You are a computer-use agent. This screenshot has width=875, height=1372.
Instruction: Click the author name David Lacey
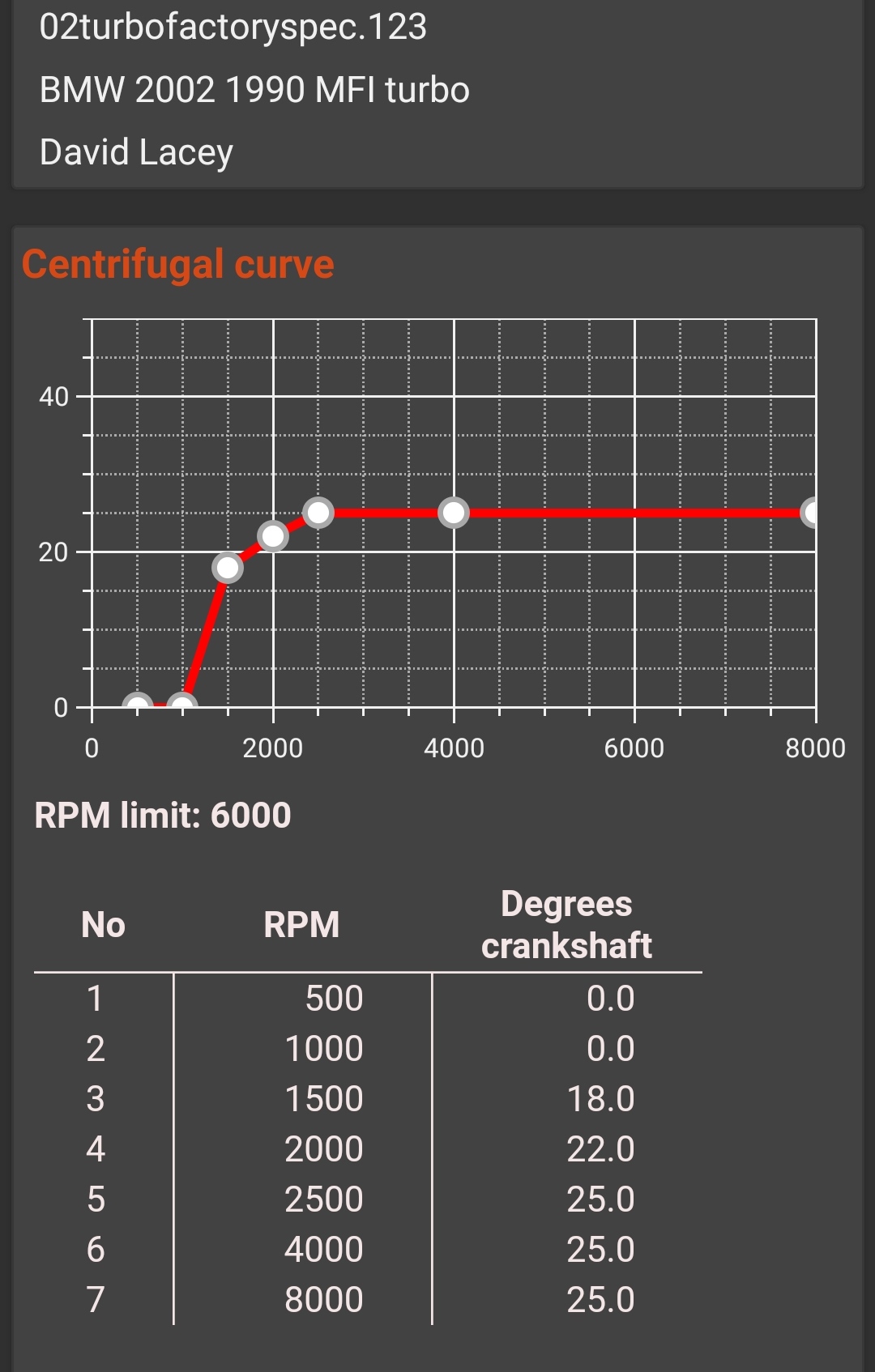coord(136,151)
